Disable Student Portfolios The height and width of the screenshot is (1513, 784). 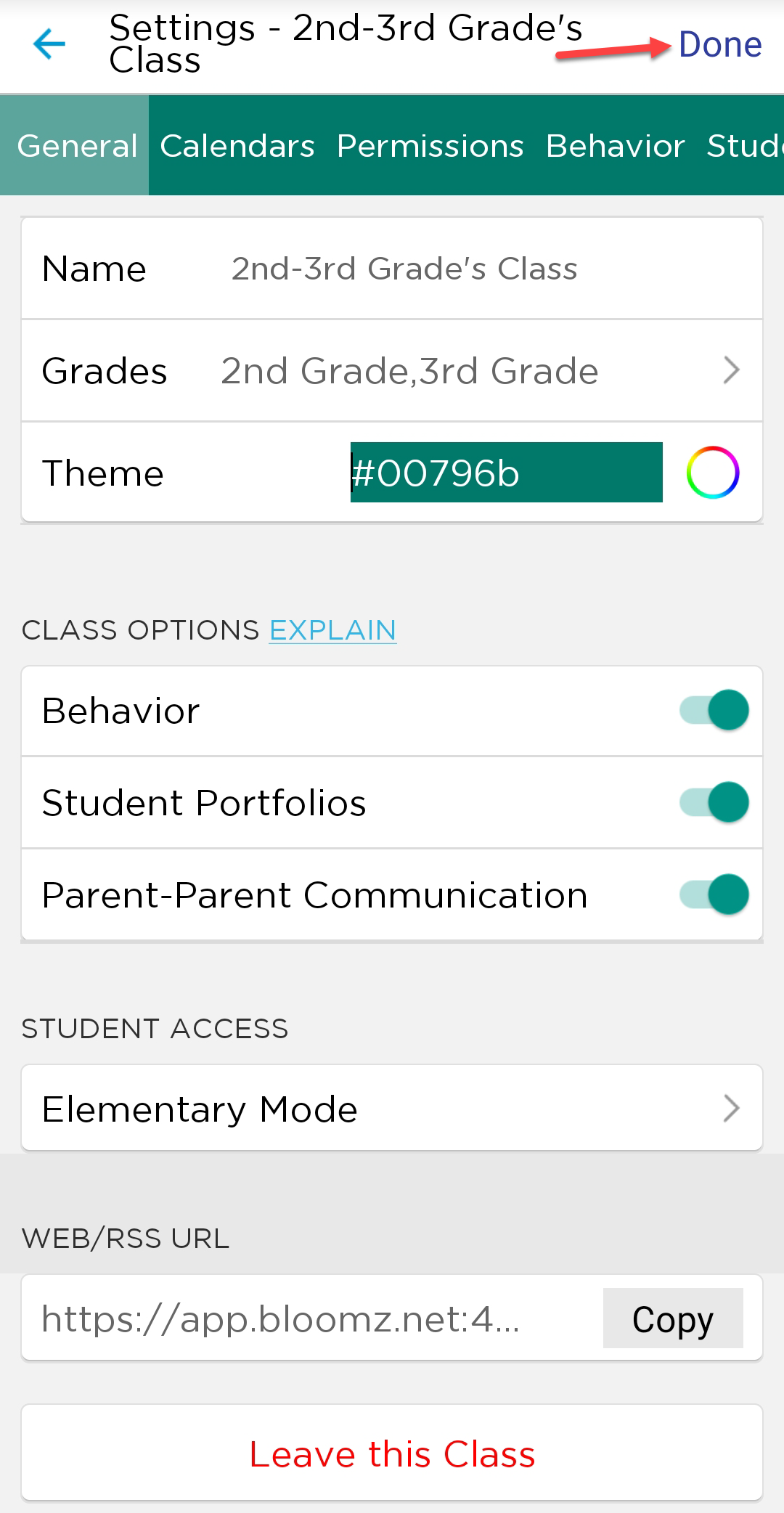click(714, 802)
